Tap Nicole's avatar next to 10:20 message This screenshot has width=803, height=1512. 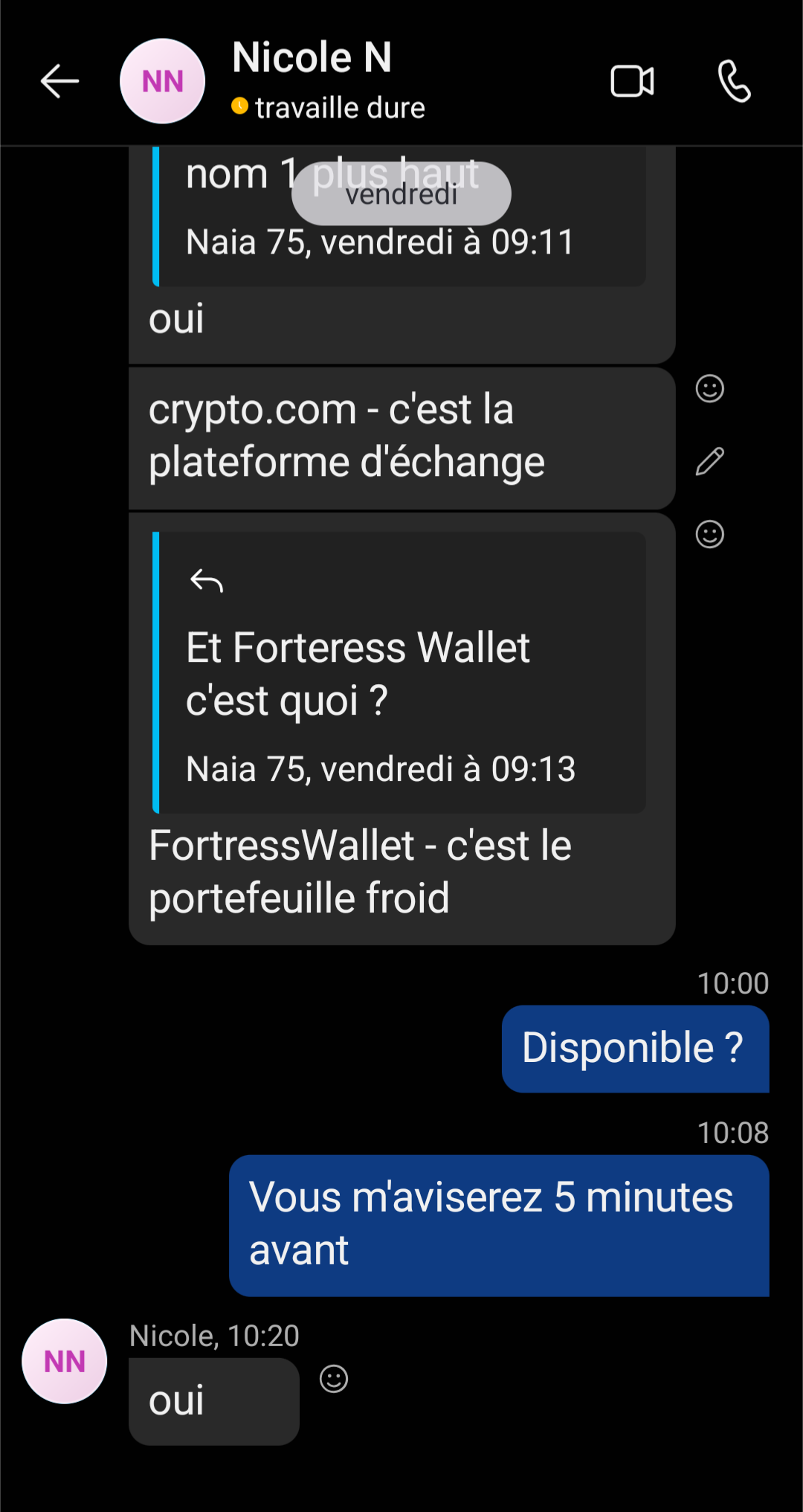coord(65,1361)
